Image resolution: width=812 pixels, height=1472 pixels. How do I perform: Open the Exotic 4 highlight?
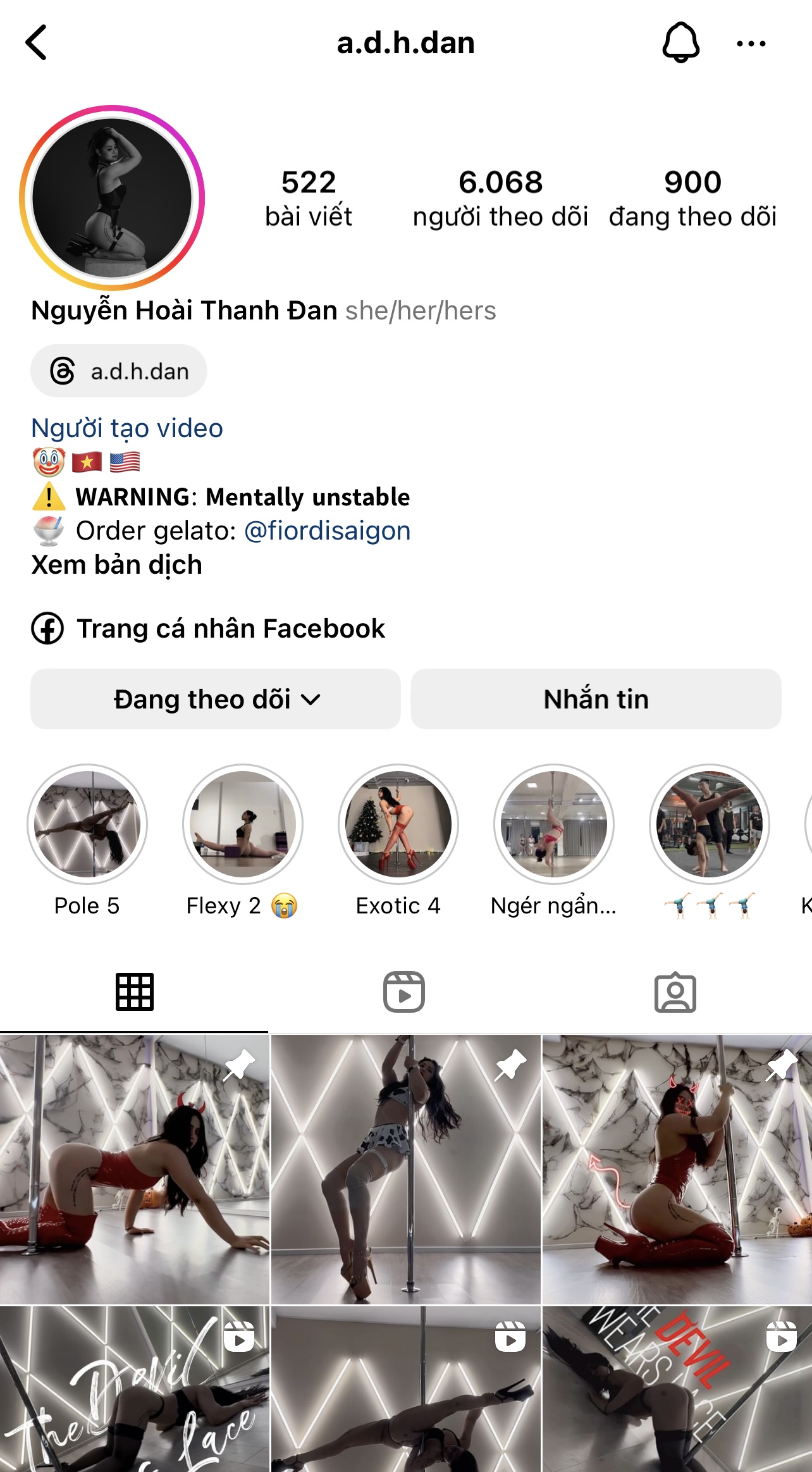pyautogui.click(x=398, y=824)
